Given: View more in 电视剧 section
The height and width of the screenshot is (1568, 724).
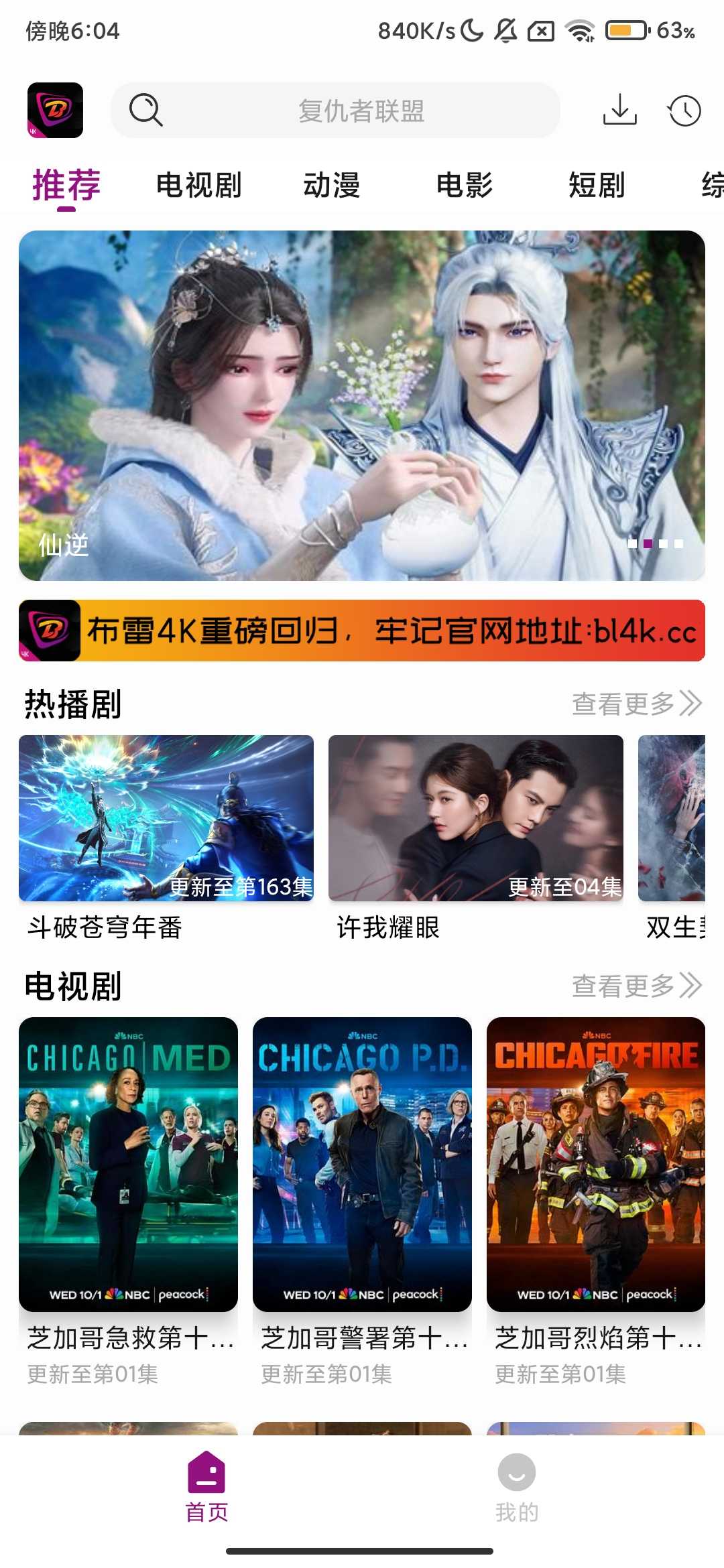Looking at the screenshot, I should click(x=636, y=986).
